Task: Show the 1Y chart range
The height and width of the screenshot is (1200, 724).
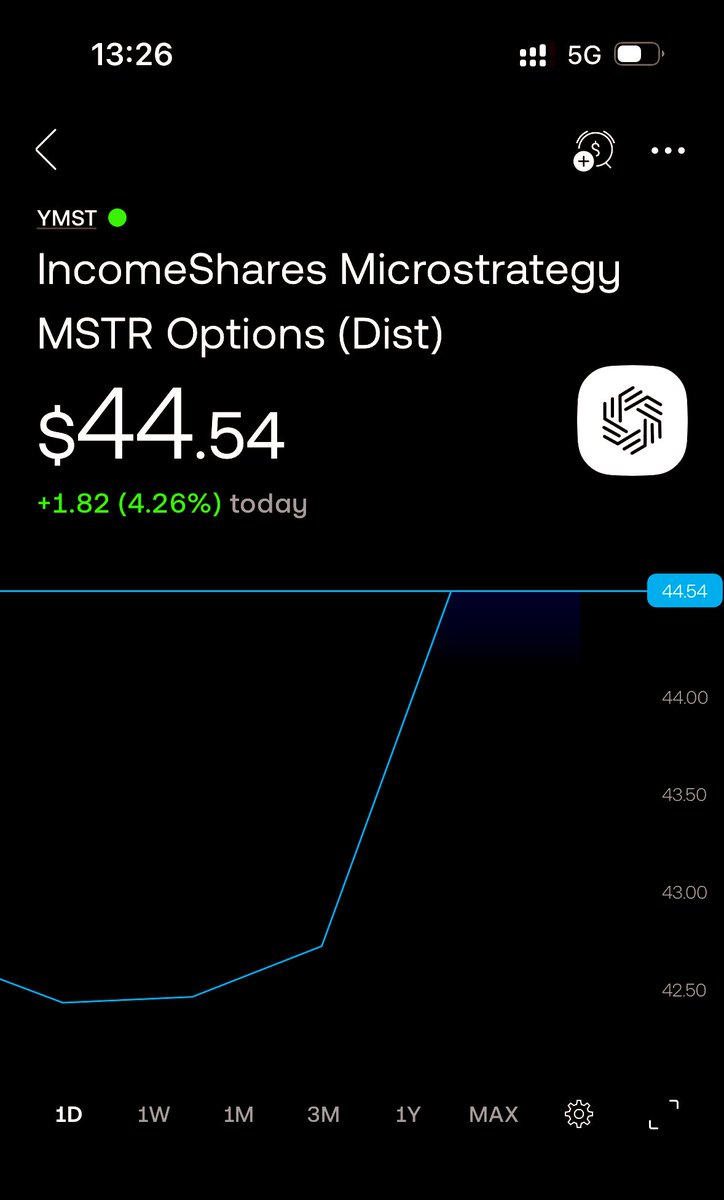Action: pos(408,1114)
